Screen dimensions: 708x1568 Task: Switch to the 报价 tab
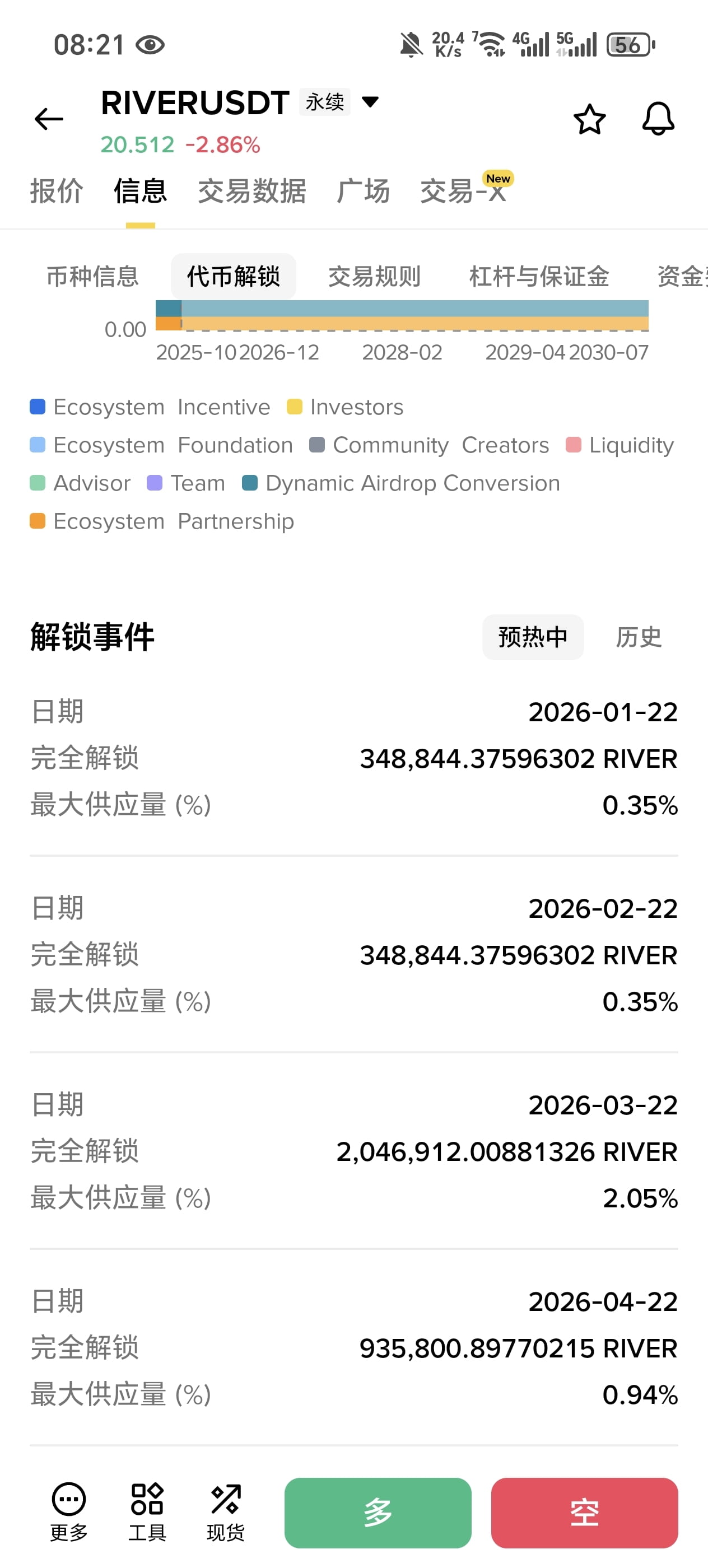click(57, 191)
